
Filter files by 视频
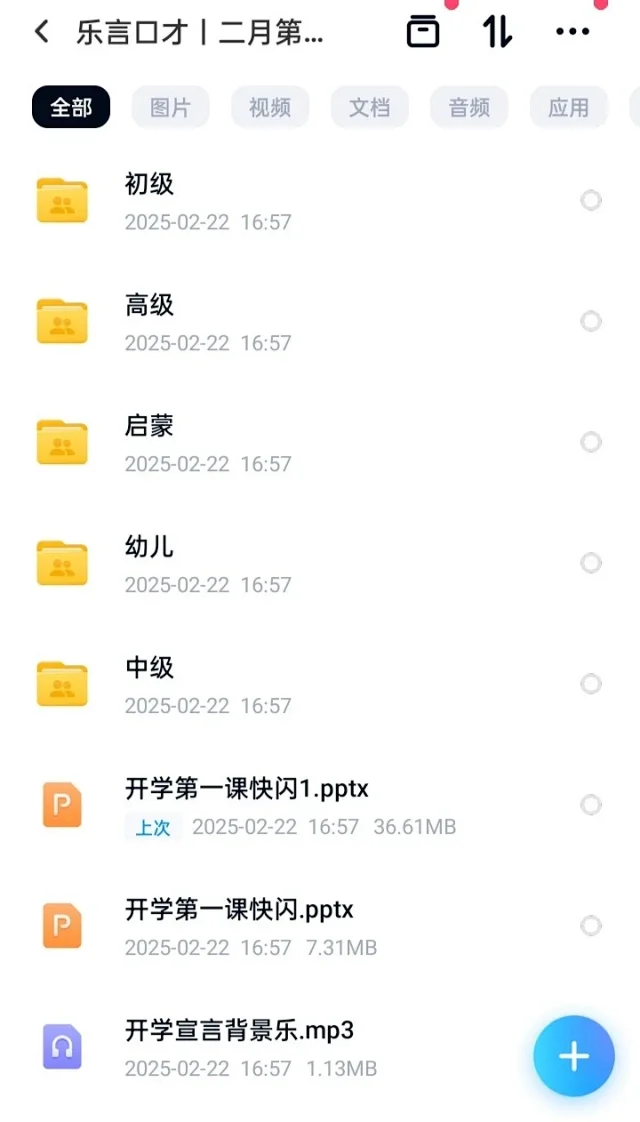click(x=270, y=108)
